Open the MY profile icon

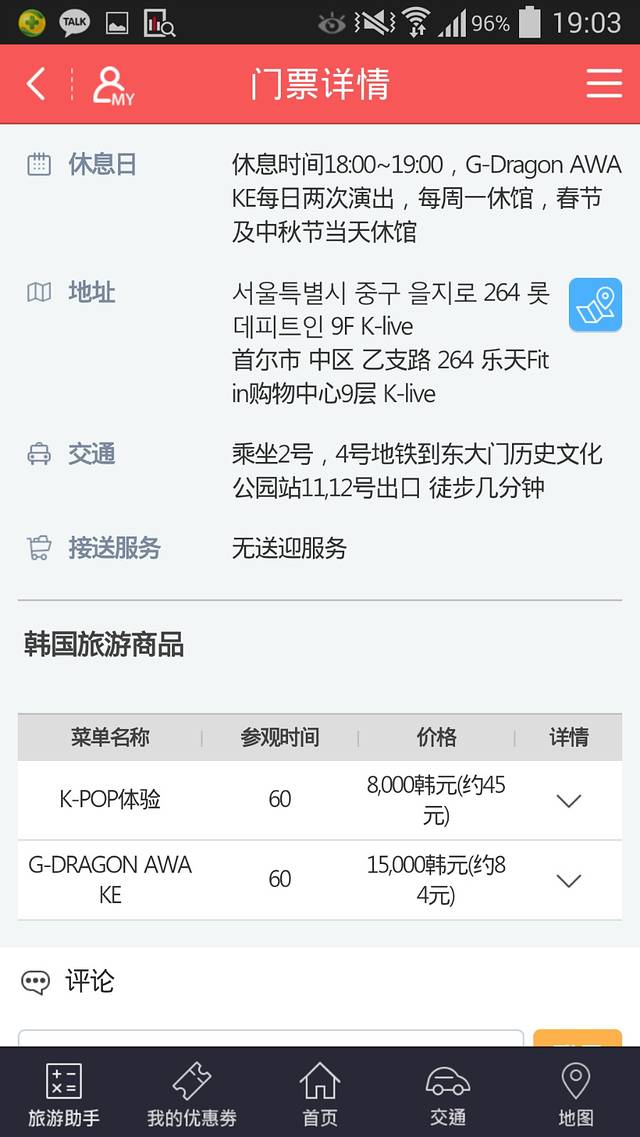111,85
